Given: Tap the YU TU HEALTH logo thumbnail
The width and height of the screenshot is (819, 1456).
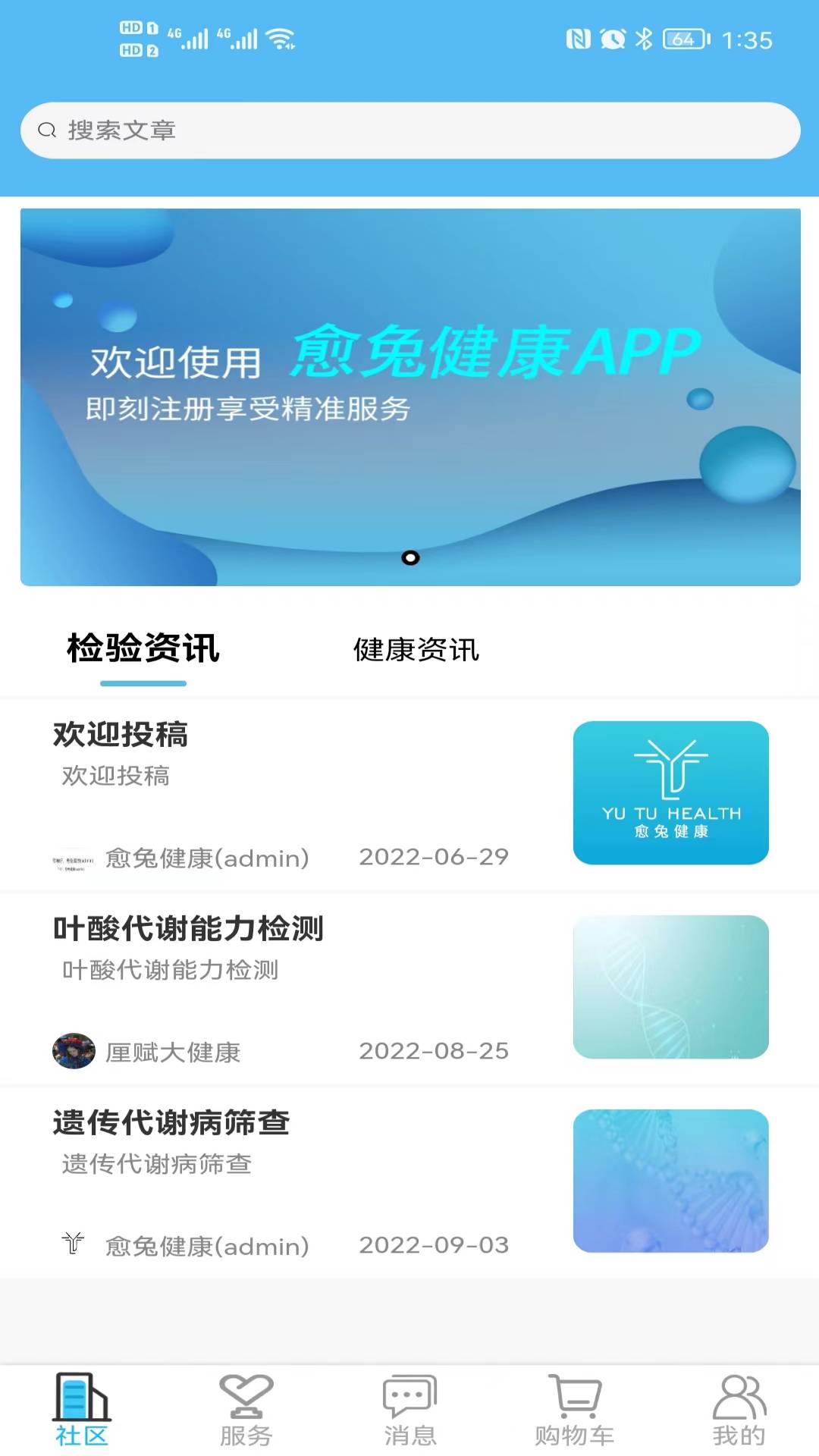Looking at the screenshot, I should point(670,793).
